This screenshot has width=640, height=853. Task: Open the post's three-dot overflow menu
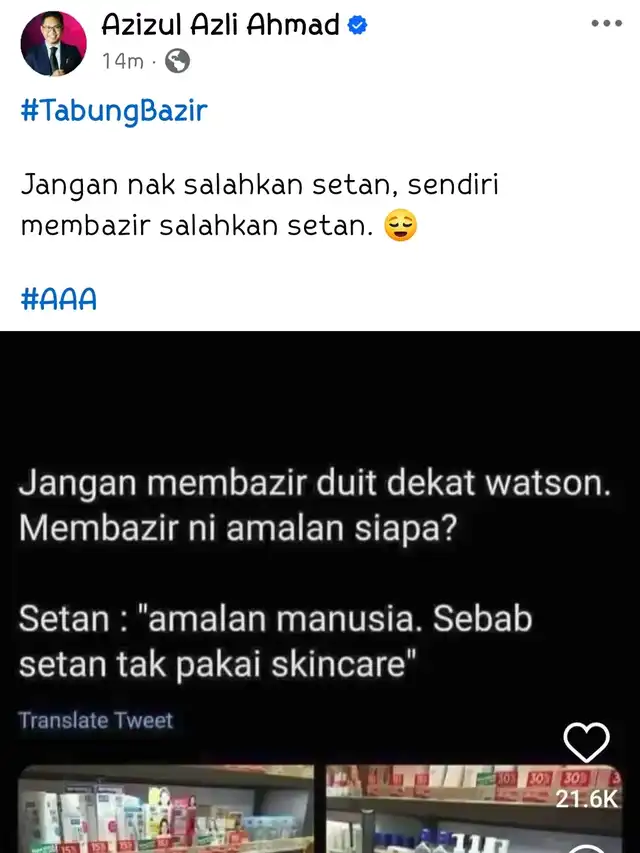tap(606, 24)
